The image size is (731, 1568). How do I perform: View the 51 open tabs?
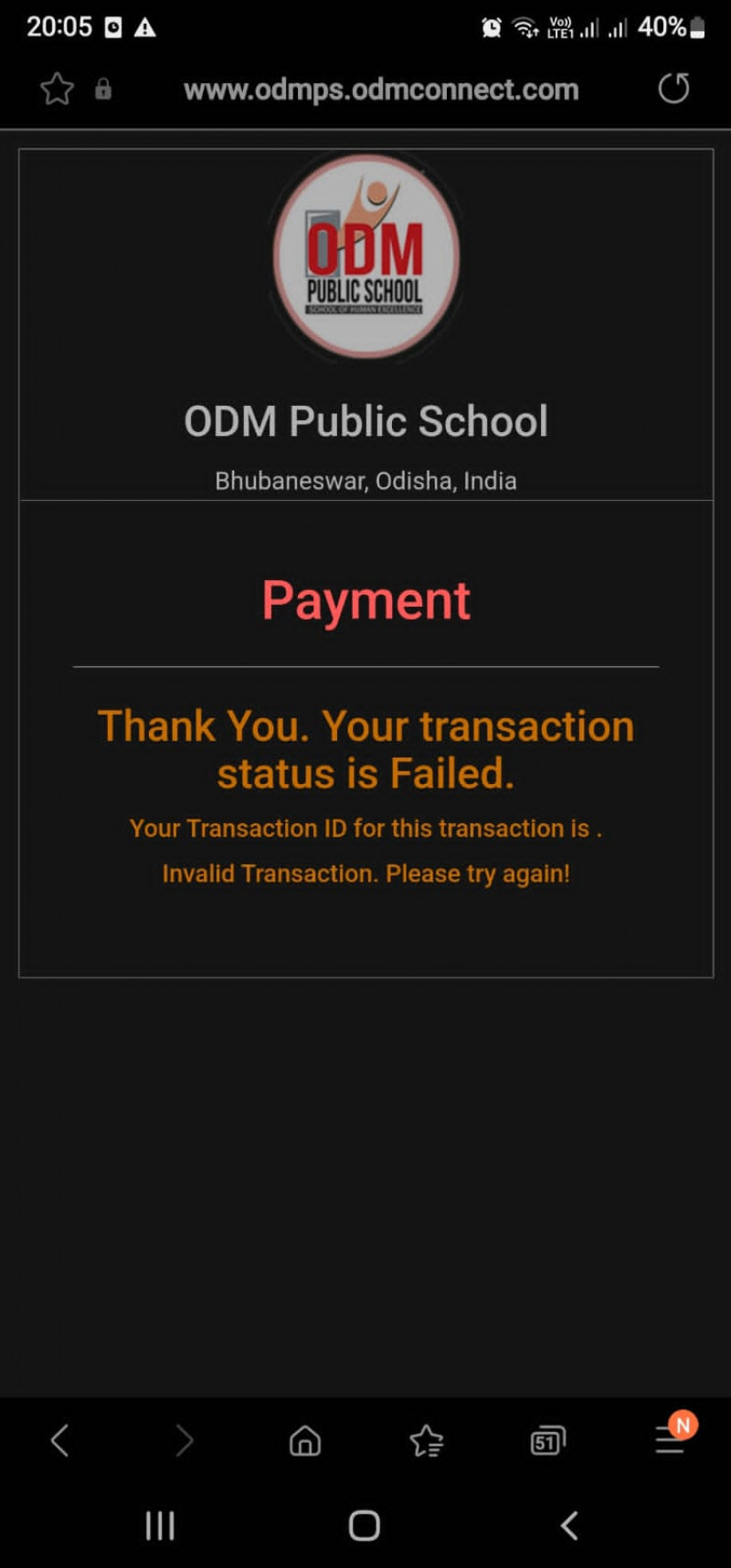[x=547, y=1441]
